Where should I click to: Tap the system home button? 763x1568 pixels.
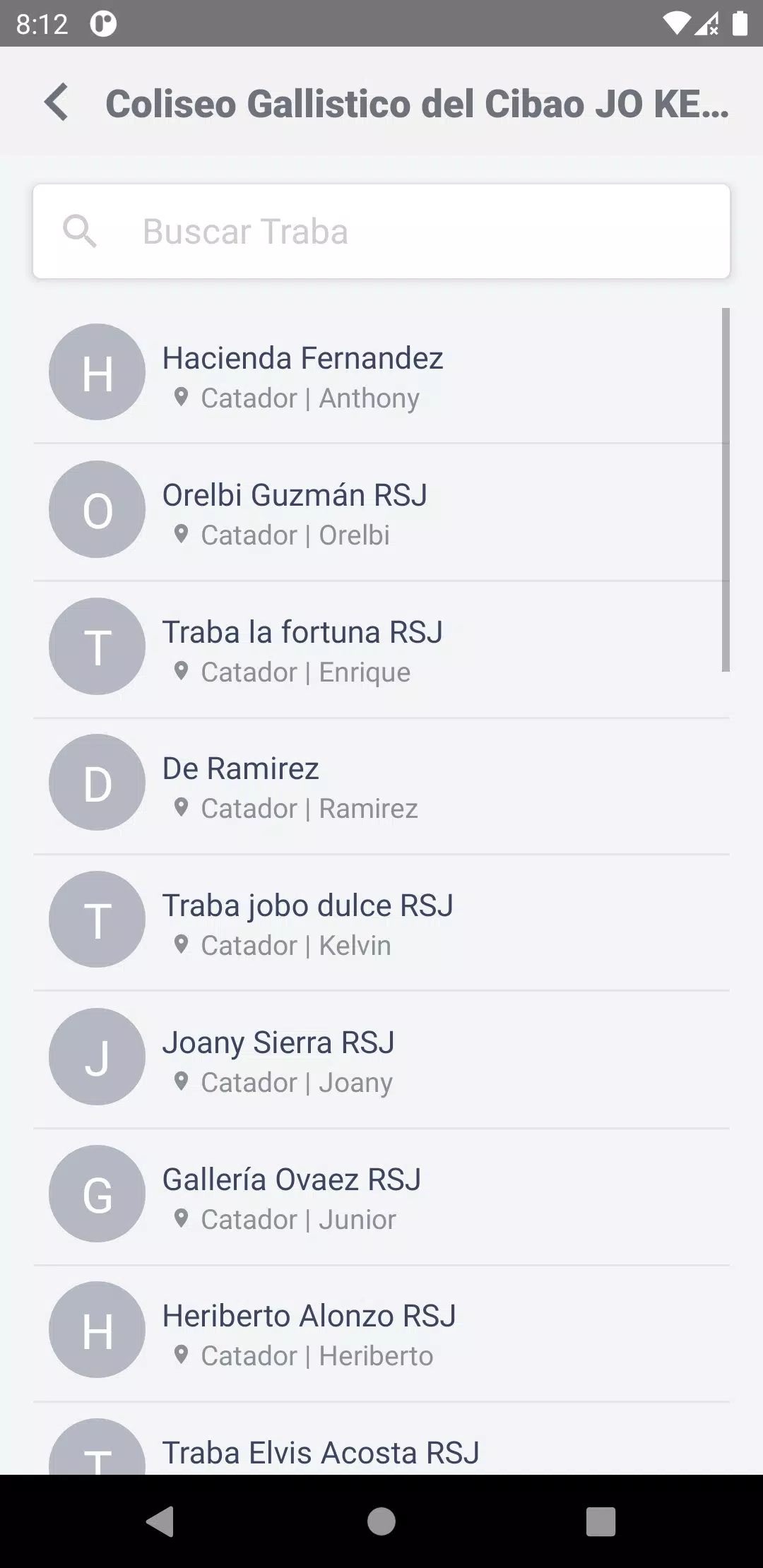[x=381, y=1521]
